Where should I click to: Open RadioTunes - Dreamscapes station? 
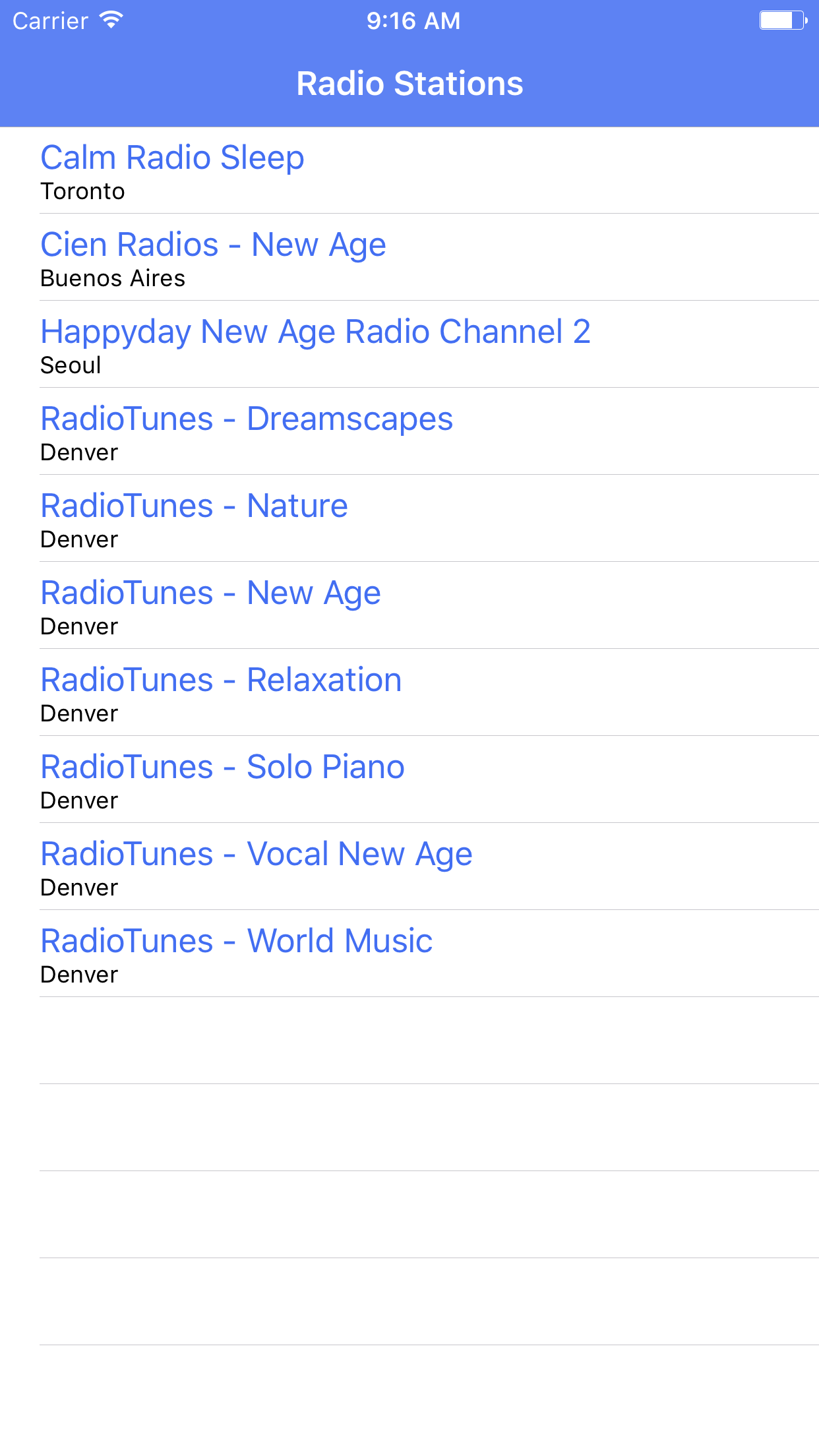pyautogui.click(x=409, y=431)
